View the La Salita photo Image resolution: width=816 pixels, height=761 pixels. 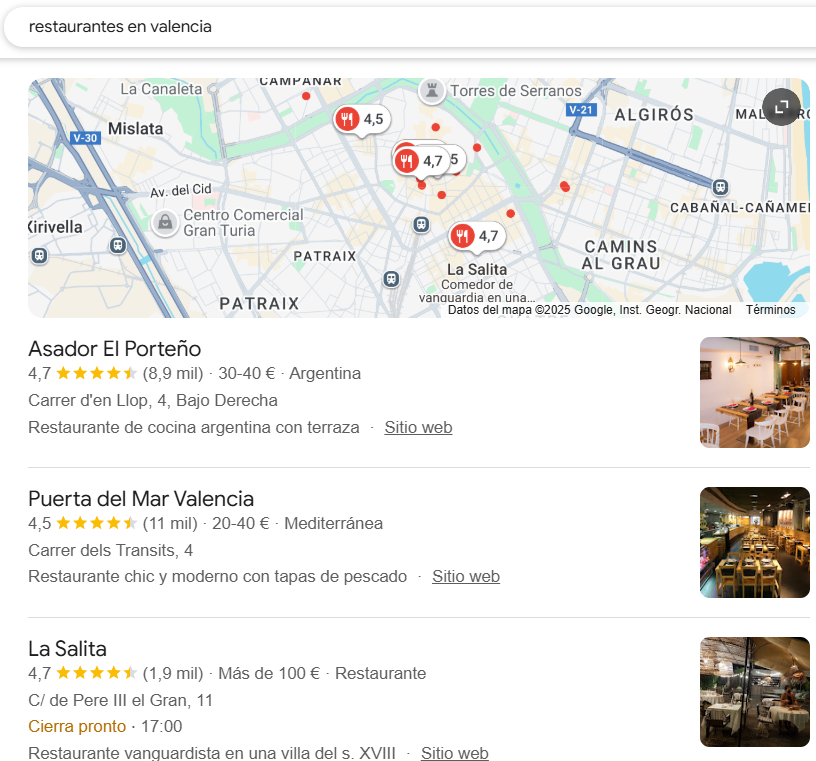pos(754,692)
